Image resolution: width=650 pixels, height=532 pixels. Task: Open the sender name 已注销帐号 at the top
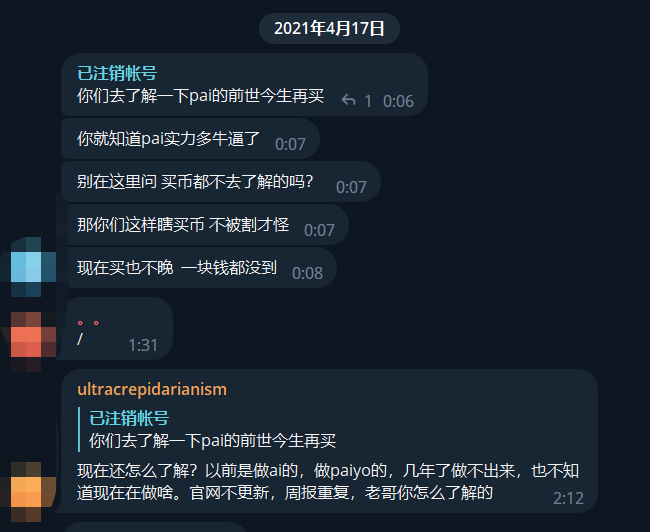tap(116, 73)
